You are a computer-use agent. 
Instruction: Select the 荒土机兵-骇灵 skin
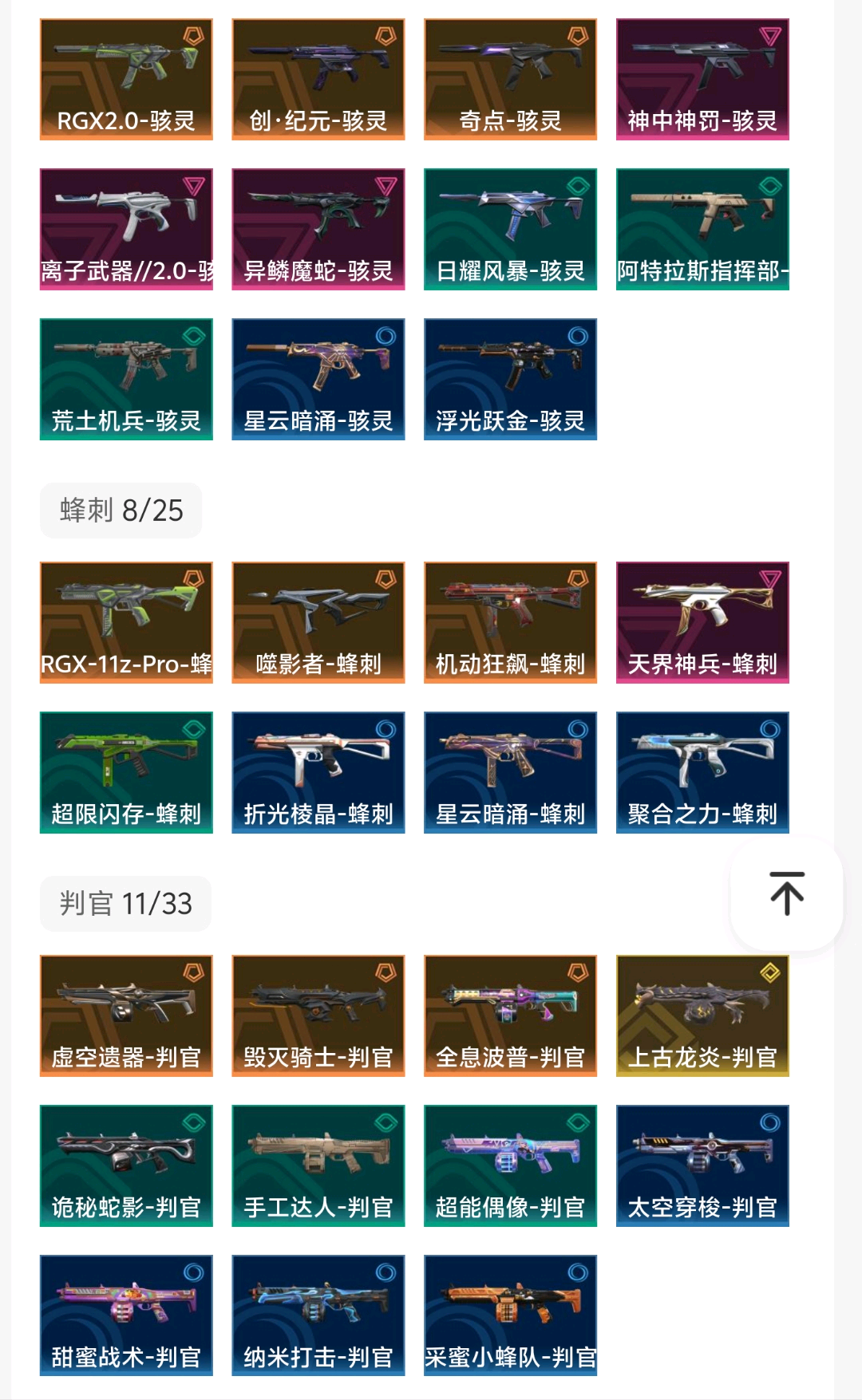[126, 380]
